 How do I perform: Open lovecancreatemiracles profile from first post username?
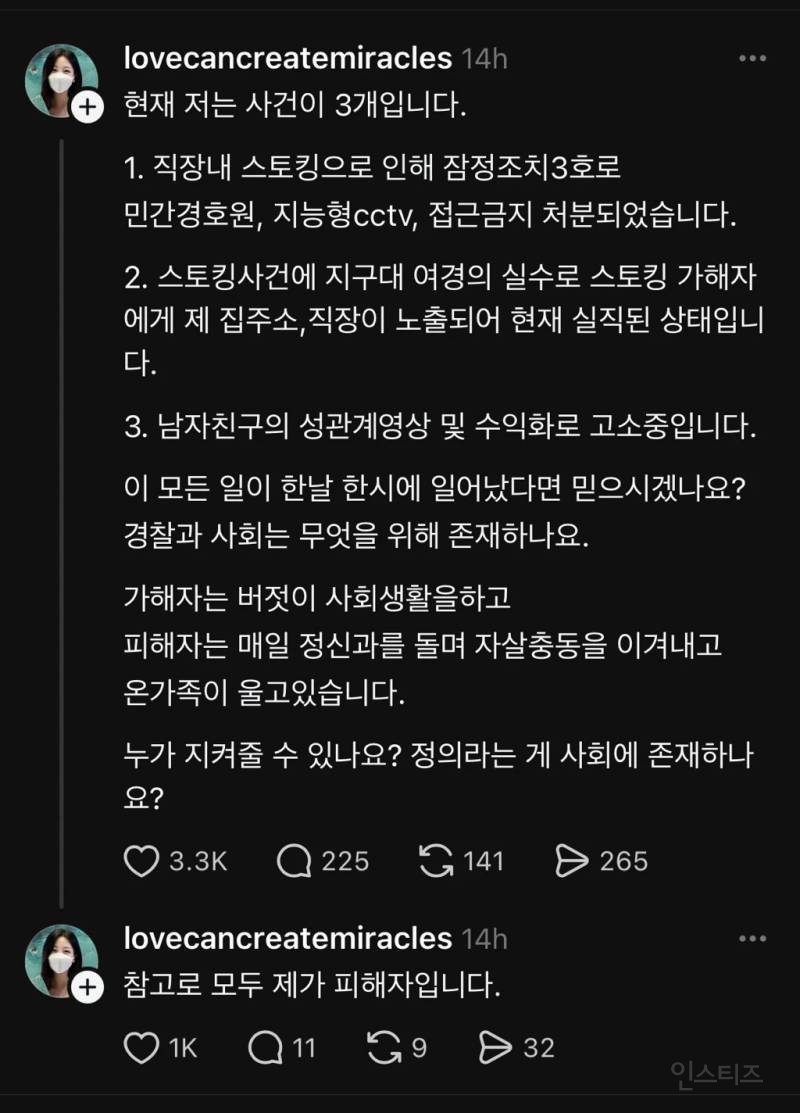[287, 59]
